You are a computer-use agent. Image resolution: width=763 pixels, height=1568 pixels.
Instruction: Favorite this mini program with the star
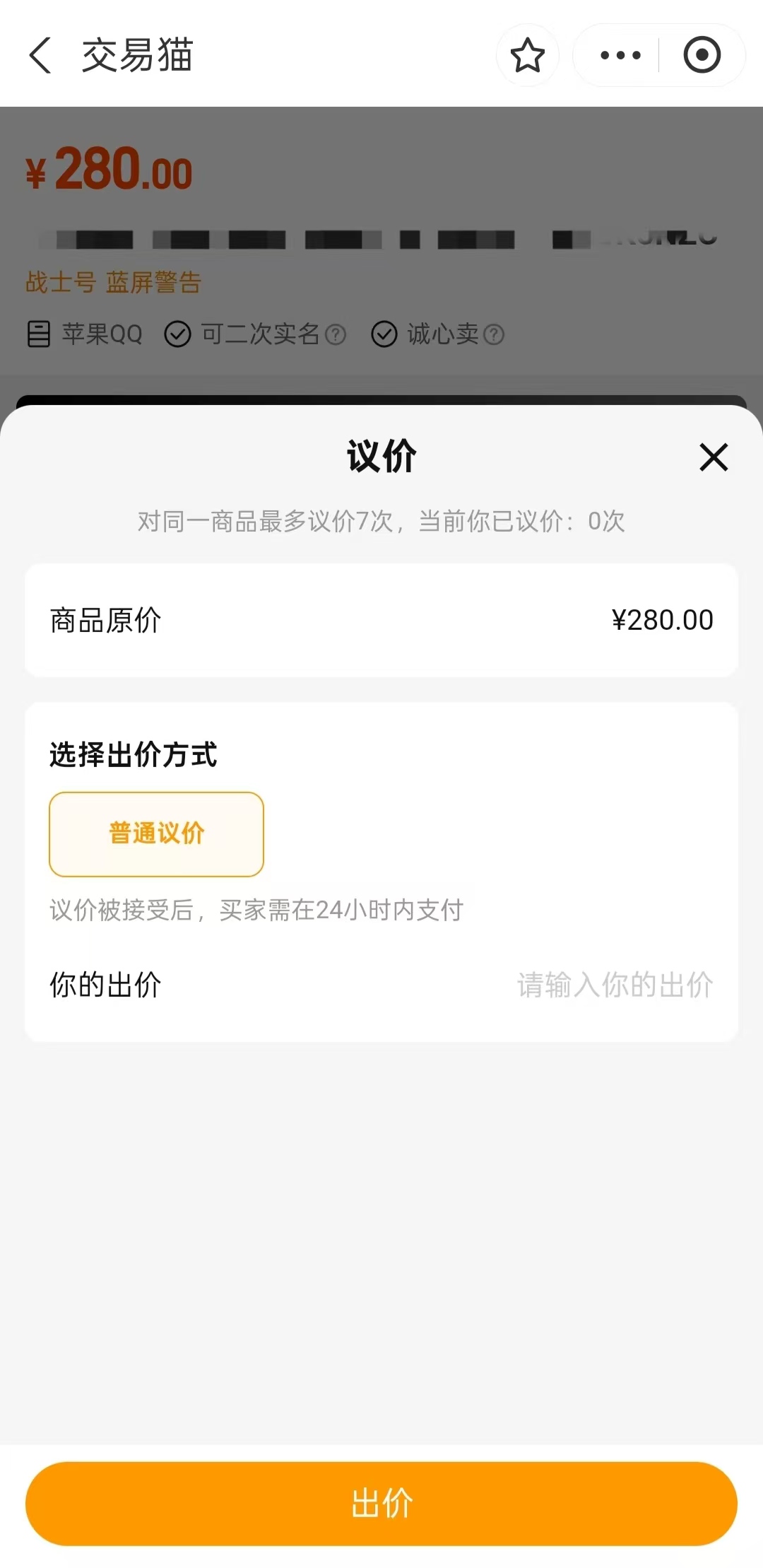coord(527,55)
